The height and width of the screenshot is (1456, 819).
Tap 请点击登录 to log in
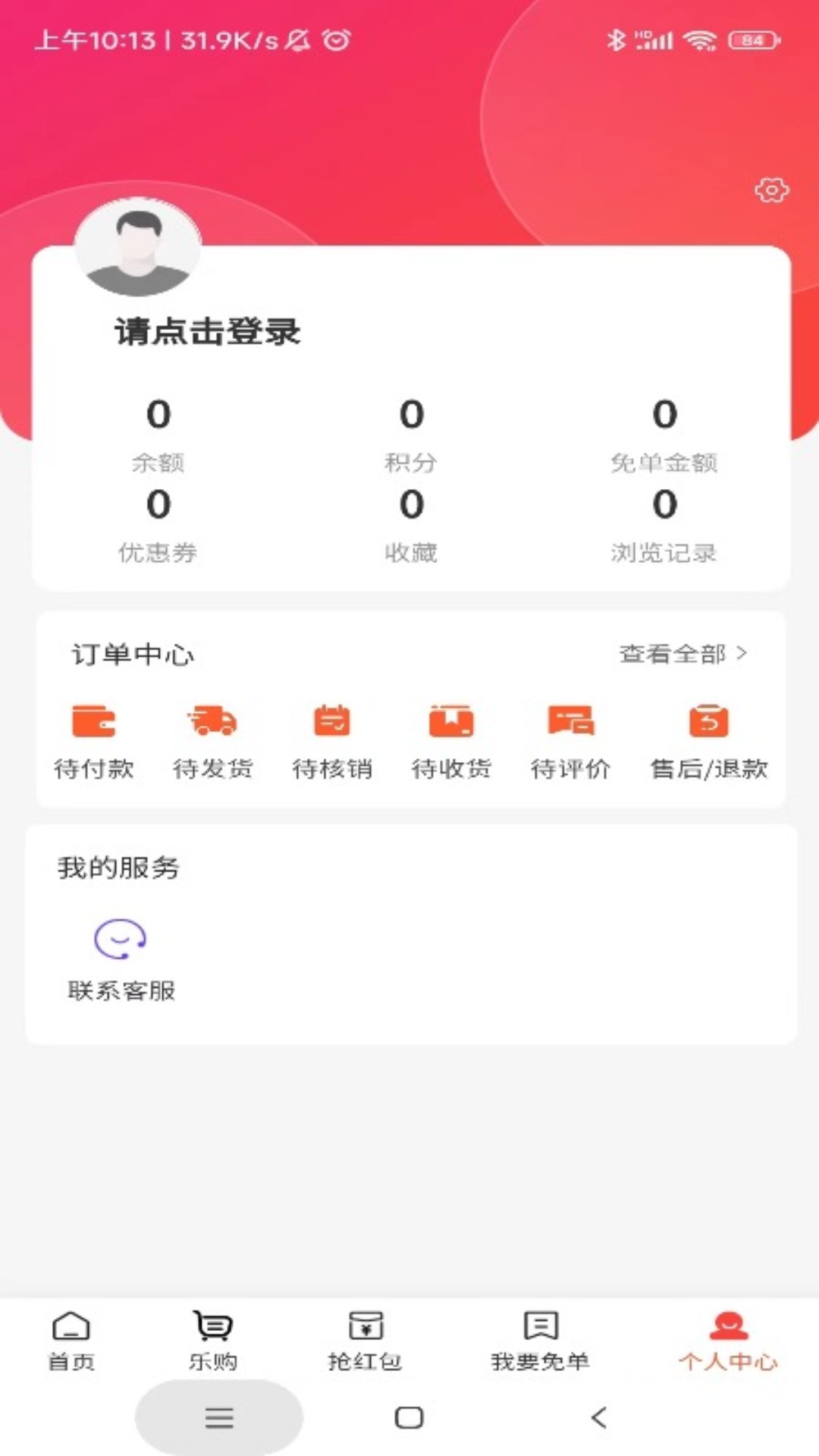(x=206, y=331)
